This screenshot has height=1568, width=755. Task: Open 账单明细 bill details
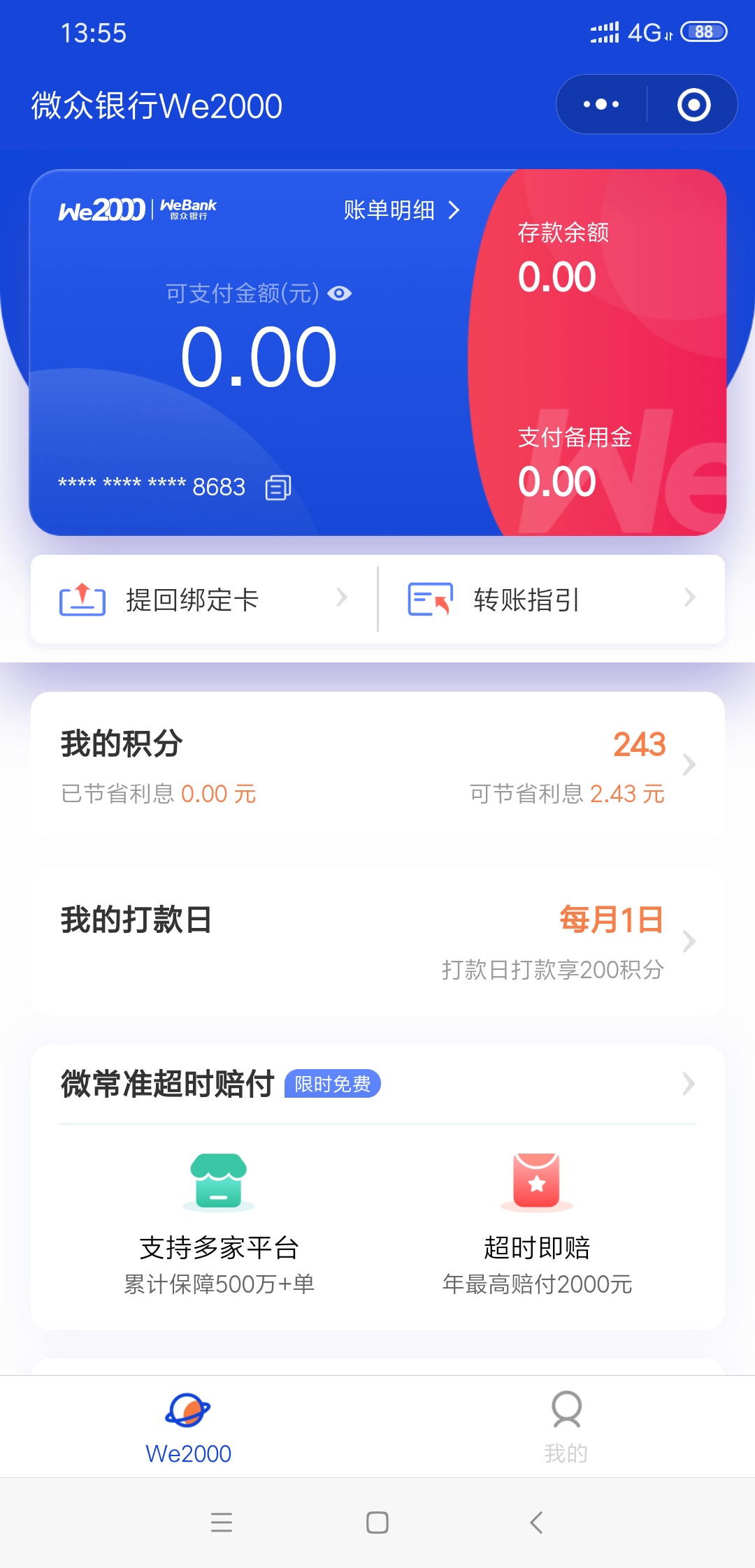point(401,210)
